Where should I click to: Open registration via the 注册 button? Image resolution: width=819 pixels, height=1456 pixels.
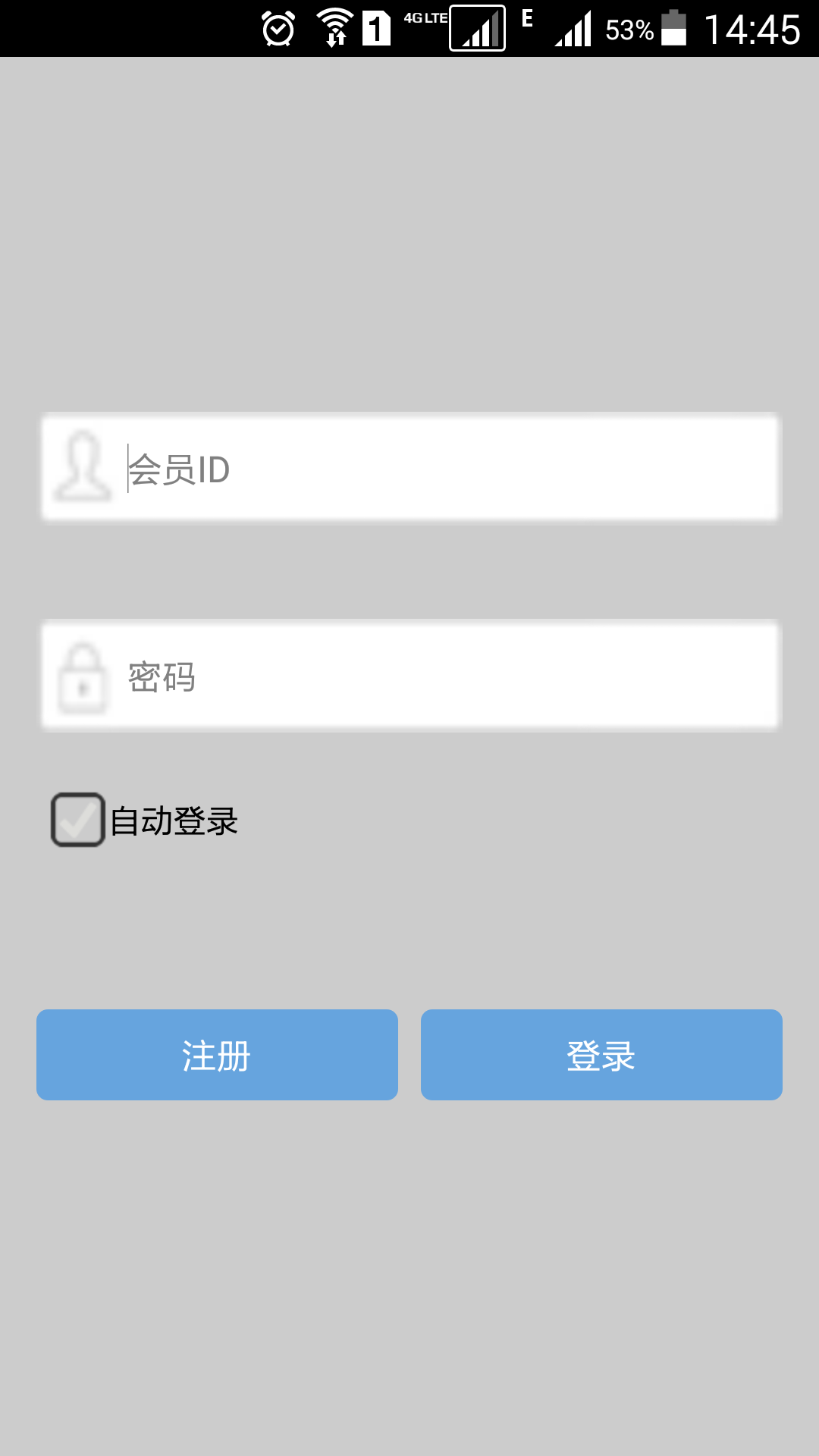coord(217,1055)
